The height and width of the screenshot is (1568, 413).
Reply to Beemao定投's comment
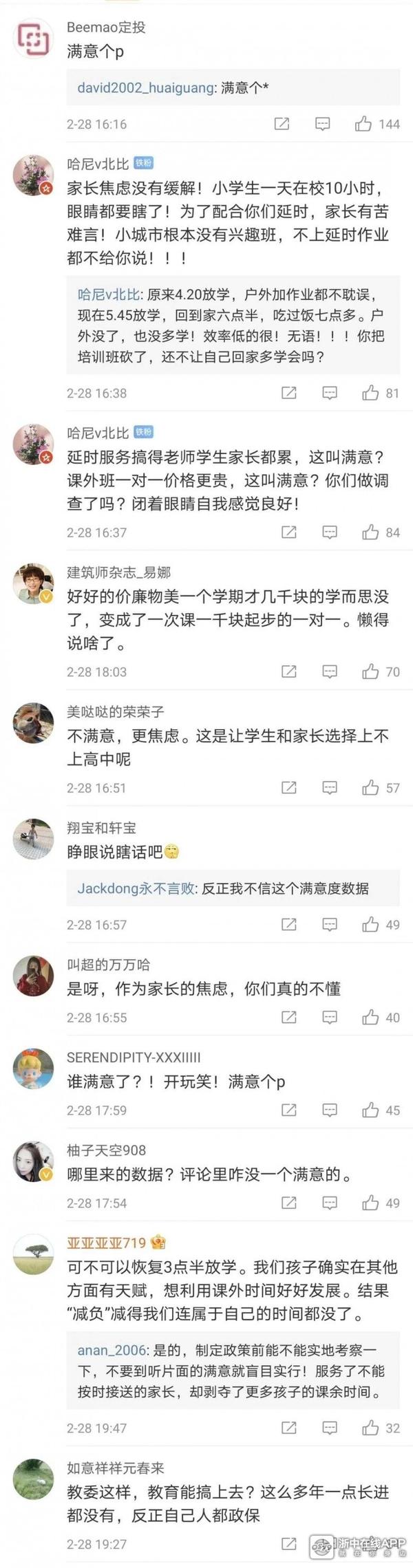coord(323,124)
